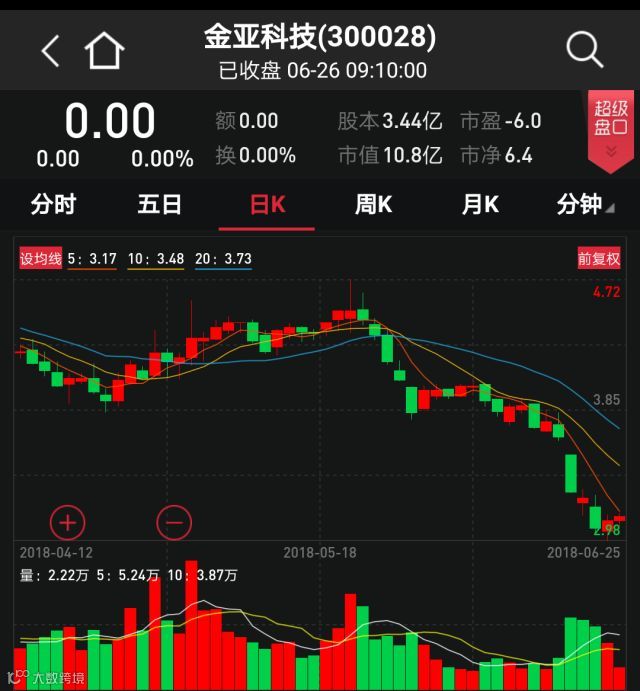
Task: Open 设均线 moving average settings
Action: [41, 259]
